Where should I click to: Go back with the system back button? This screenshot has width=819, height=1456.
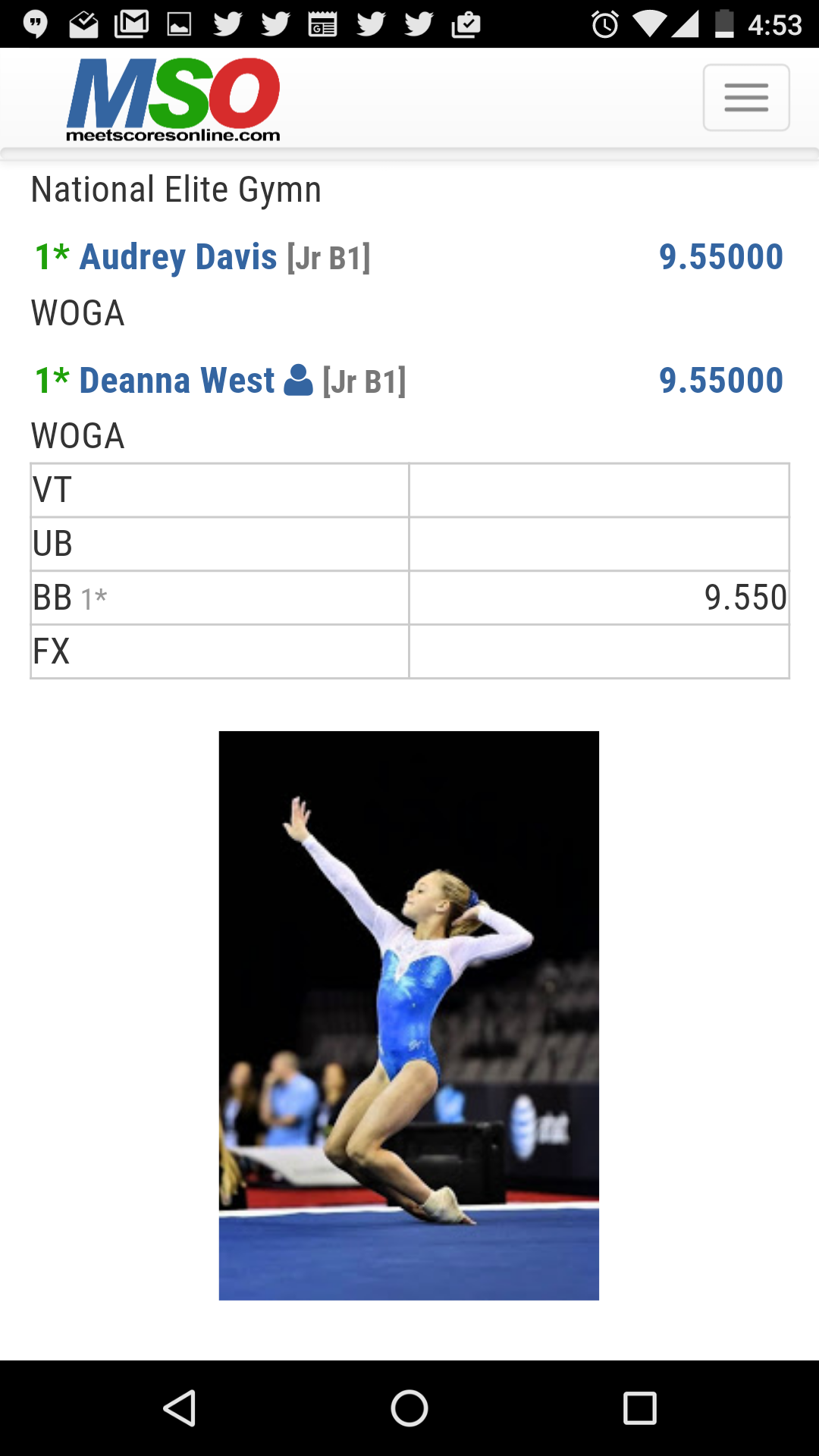pyautogui.click(x=180, y=1408)
